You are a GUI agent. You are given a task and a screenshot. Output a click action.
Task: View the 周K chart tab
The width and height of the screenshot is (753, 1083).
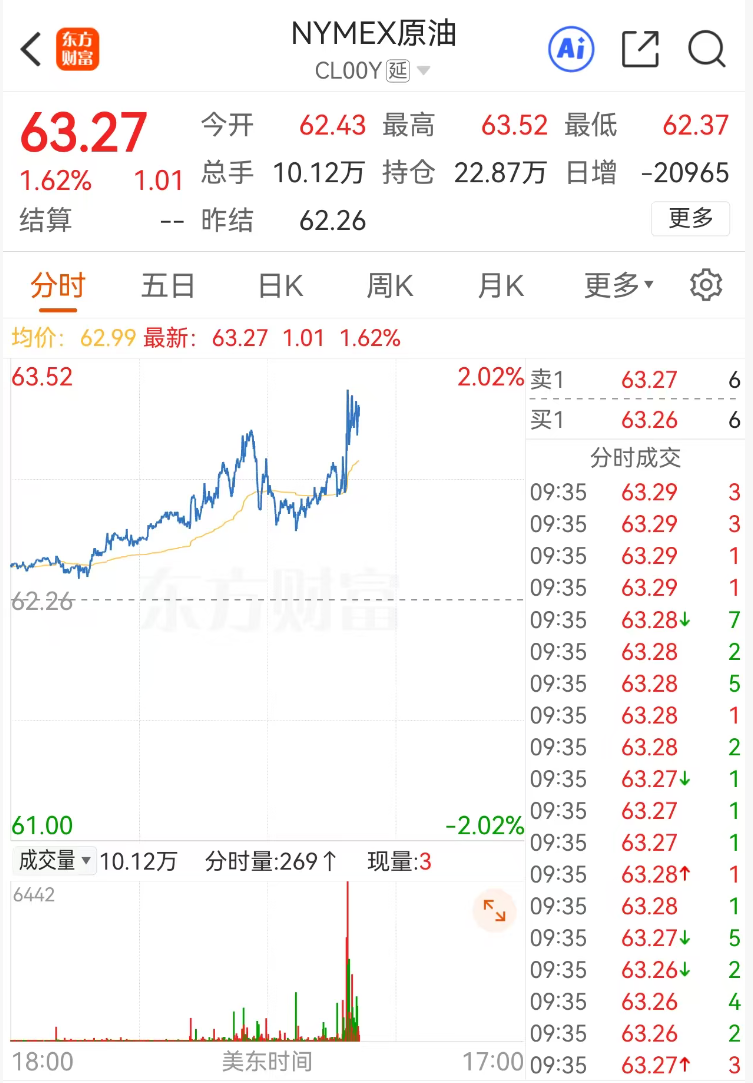coord(389,286)
